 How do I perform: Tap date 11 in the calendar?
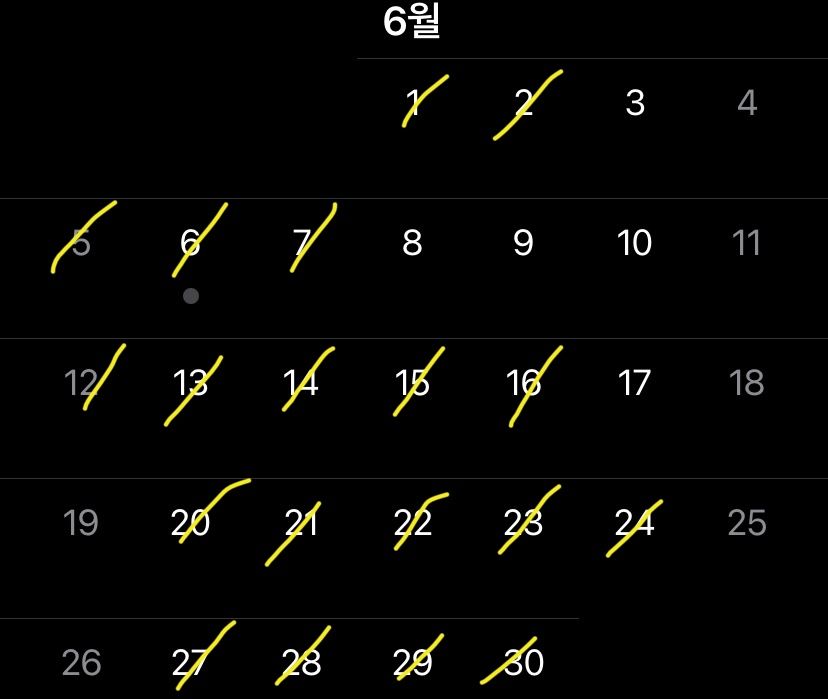point(747,243)
